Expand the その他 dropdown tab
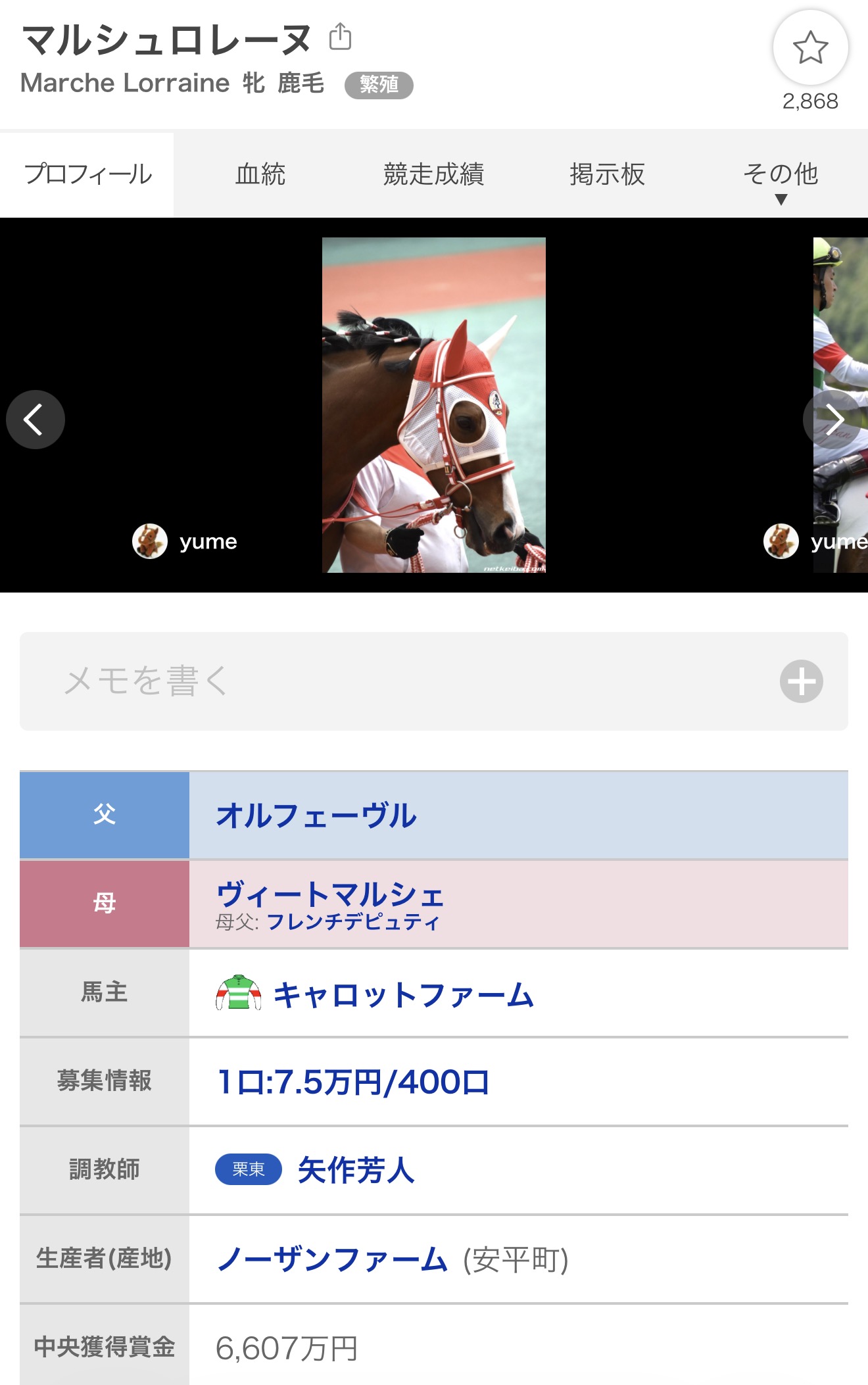This screenshot has height=1385, width=868. [x=781, y=179]
